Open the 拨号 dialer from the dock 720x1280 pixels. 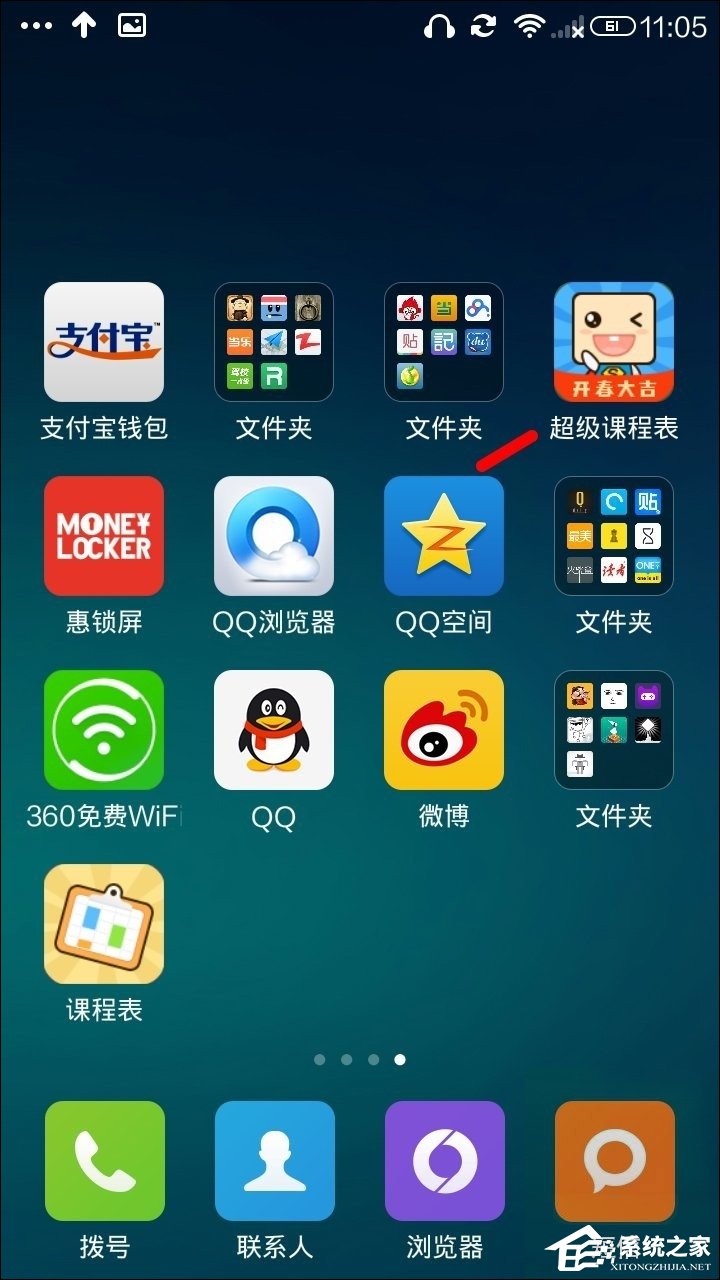pyautogui.click(x=103, y=1160)
